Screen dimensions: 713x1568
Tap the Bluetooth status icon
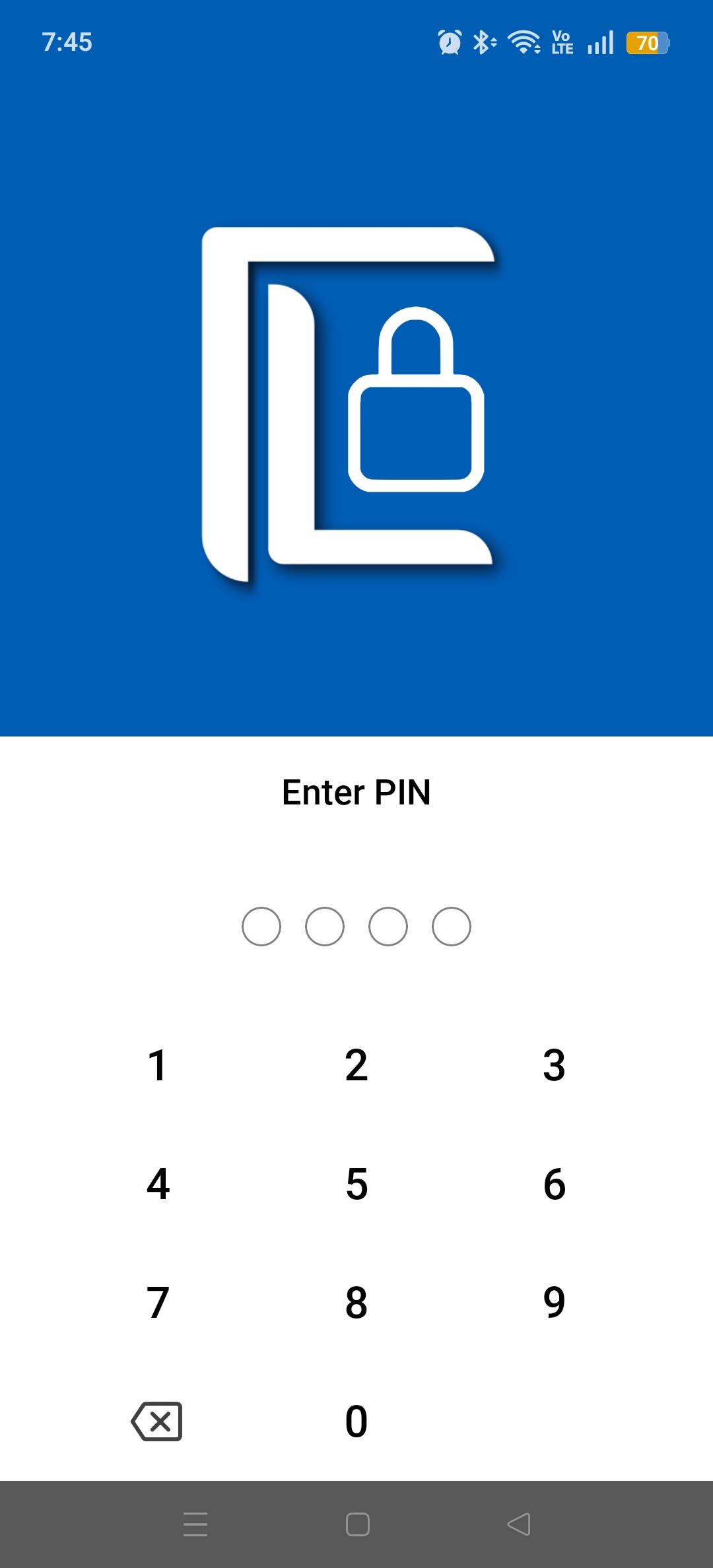pyautogui.click(x=483, y=43)
